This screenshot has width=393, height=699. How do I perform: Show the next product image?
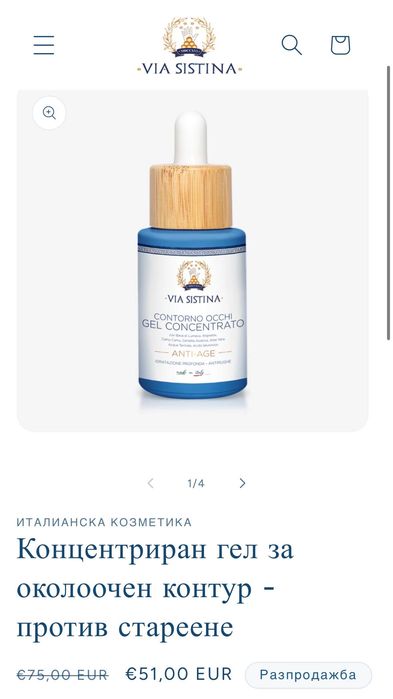242,483
